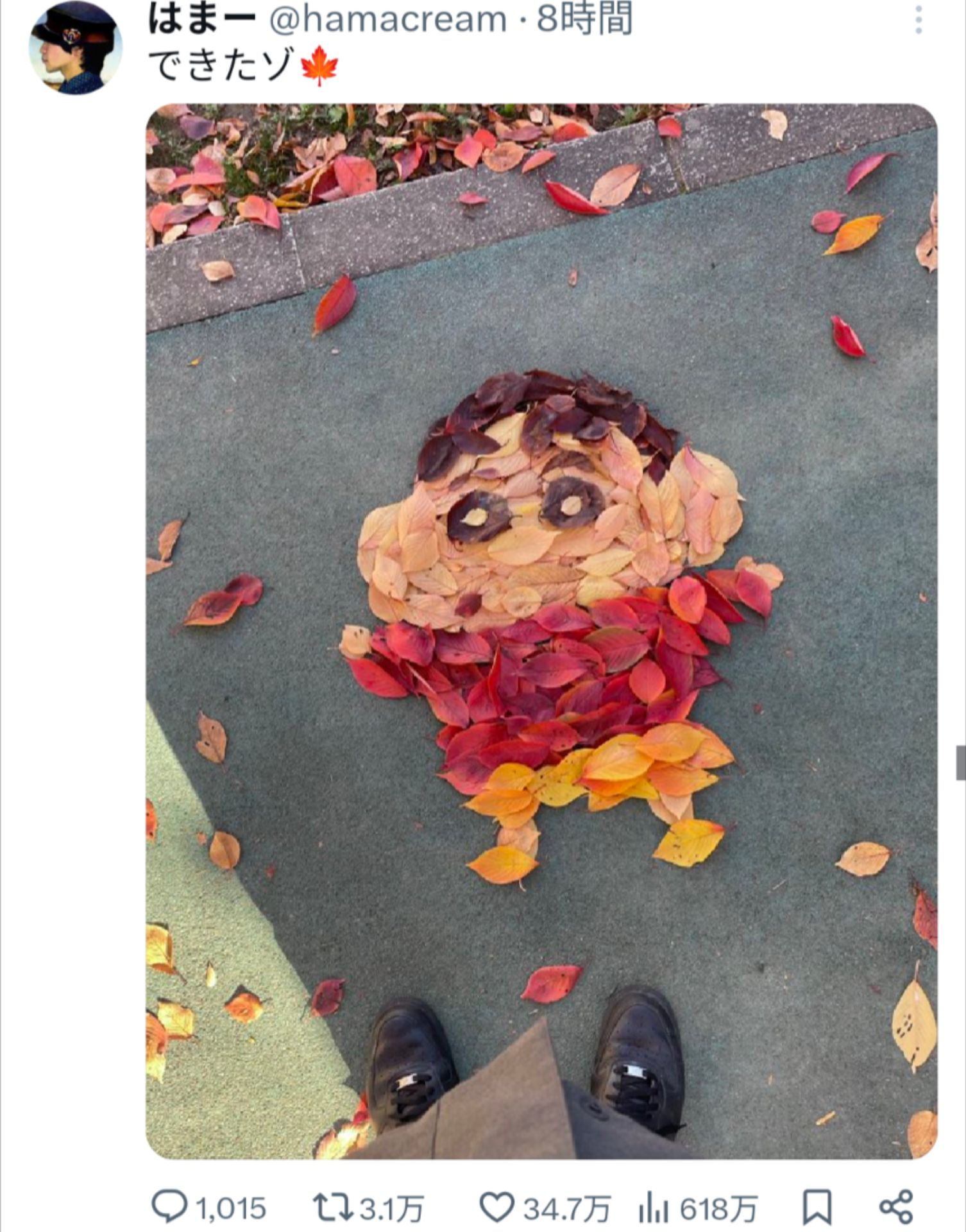Open はまー's profile picture
This screenshot has width=966, height=1232.
click(76, 48)
